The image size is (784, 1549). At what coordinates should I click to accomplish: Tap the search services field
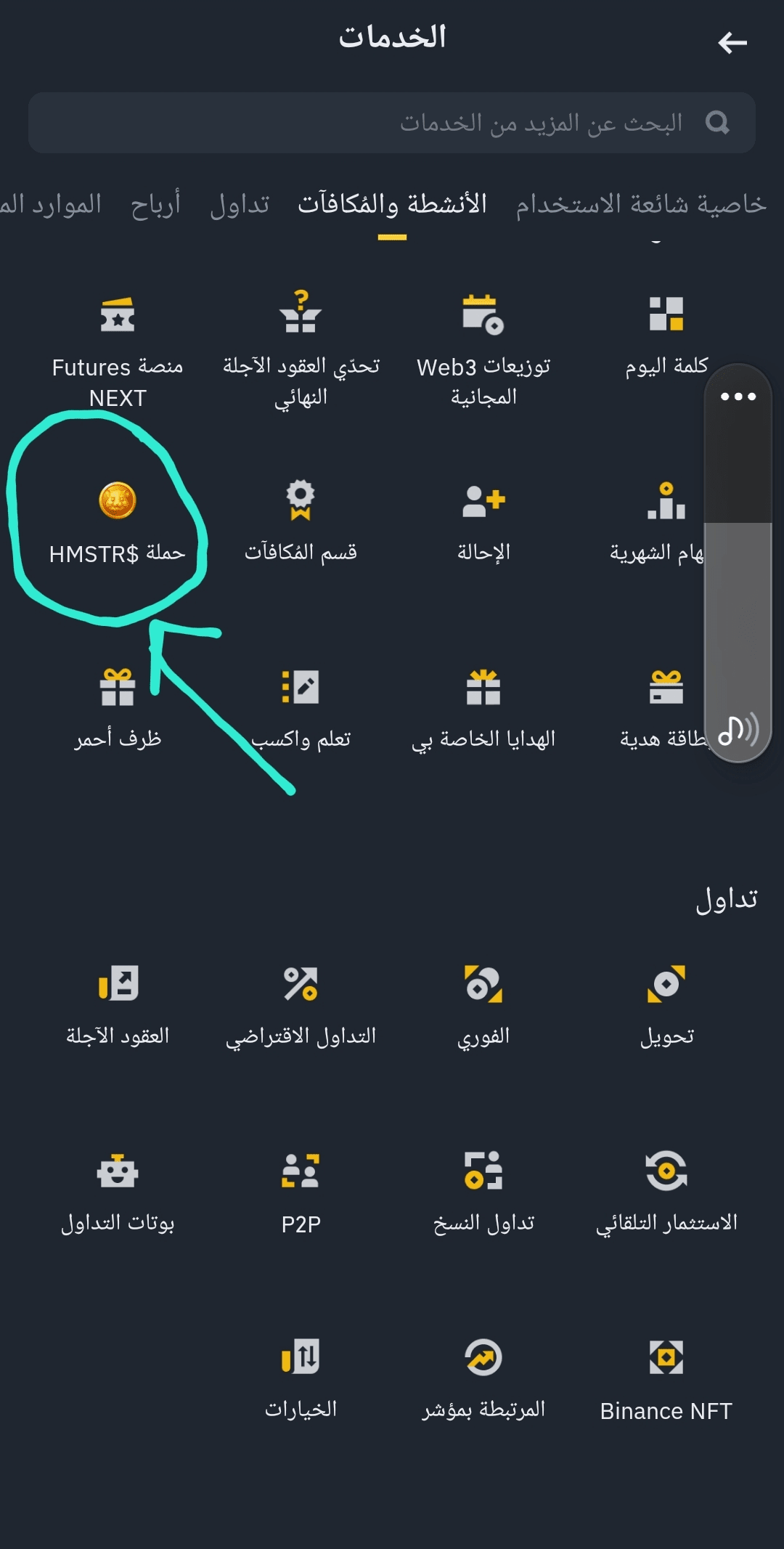pos(392,123)
